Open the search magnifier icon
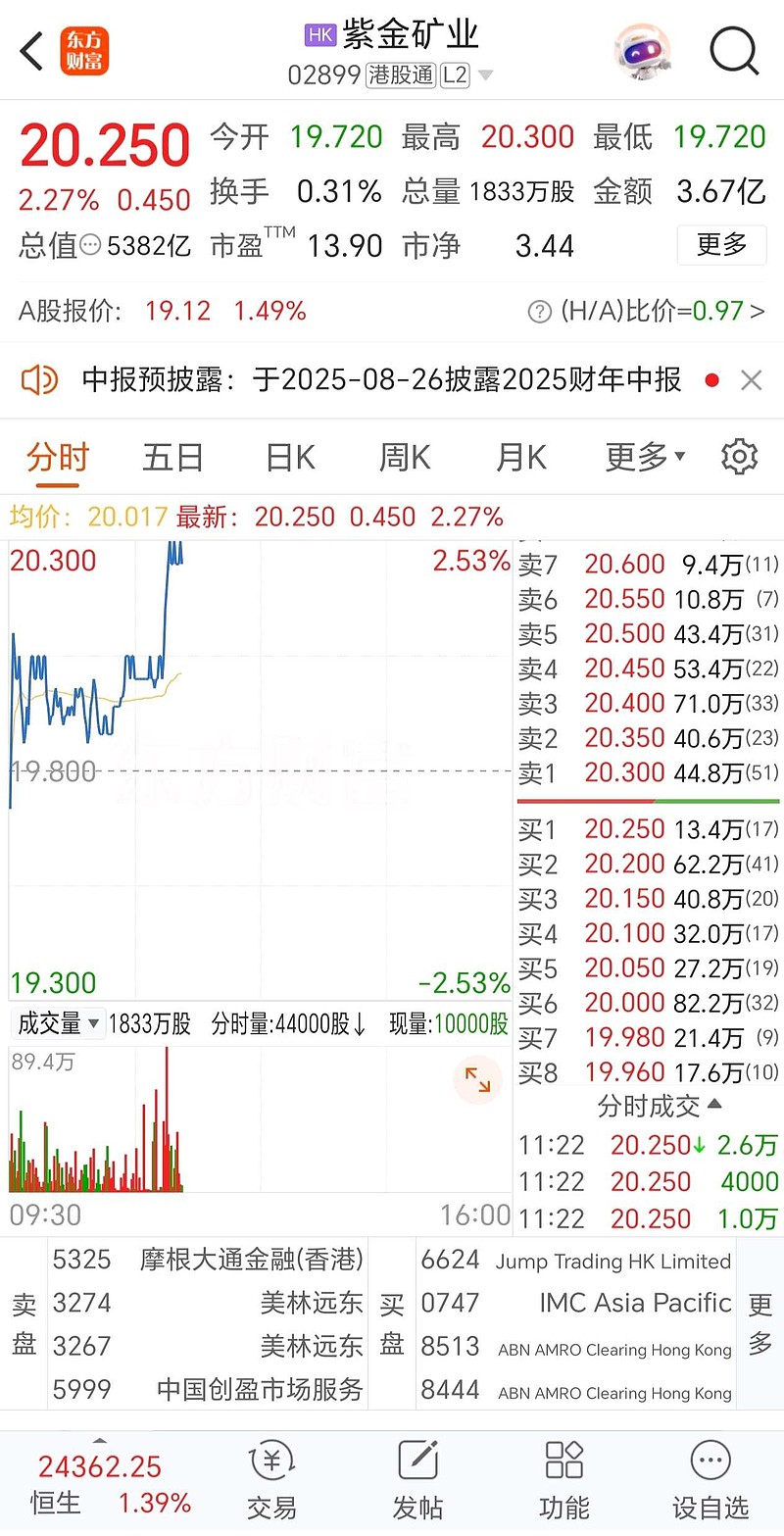This screenshot has height=1536, width=784. (x=734, y=50)
